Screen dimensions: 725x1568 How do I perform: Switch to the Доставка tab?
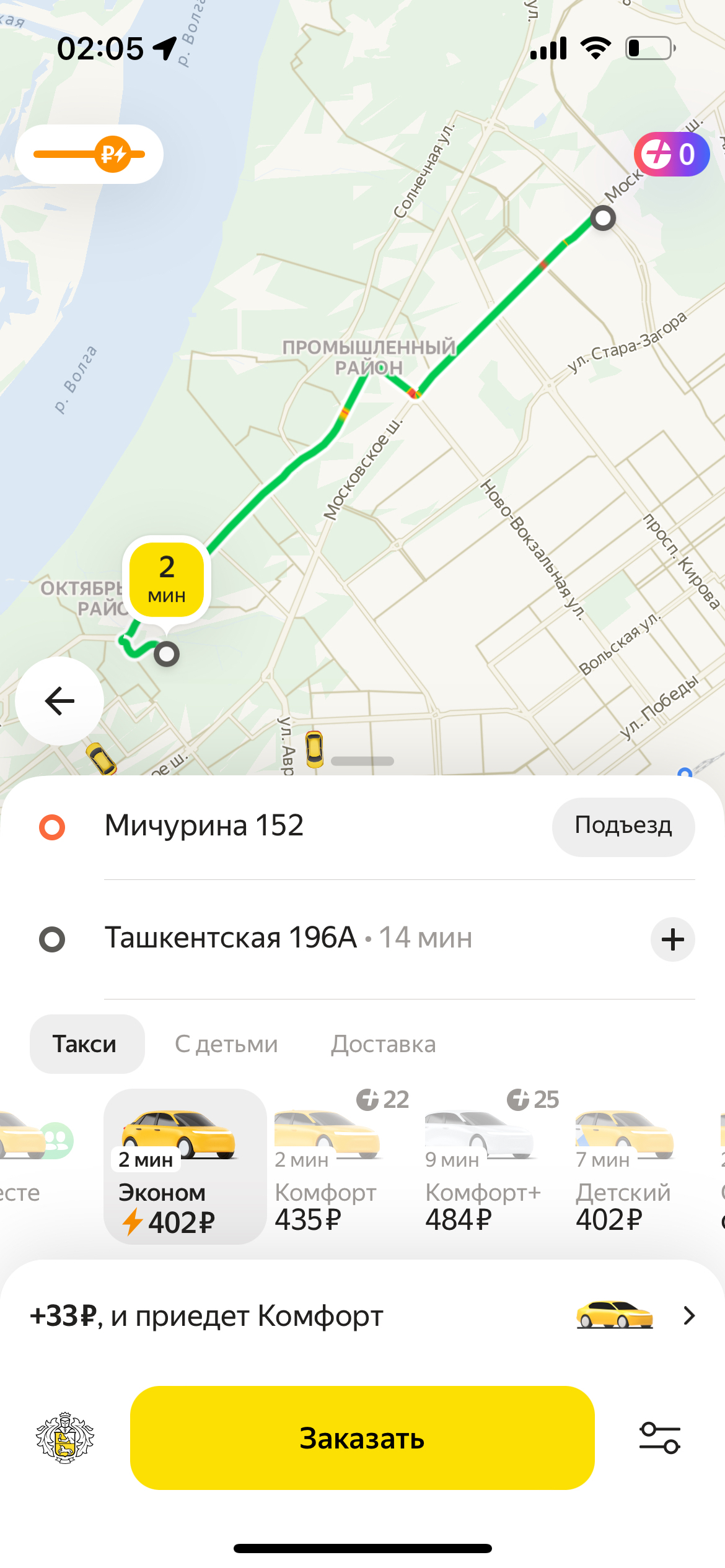[x=383, y=1044]
